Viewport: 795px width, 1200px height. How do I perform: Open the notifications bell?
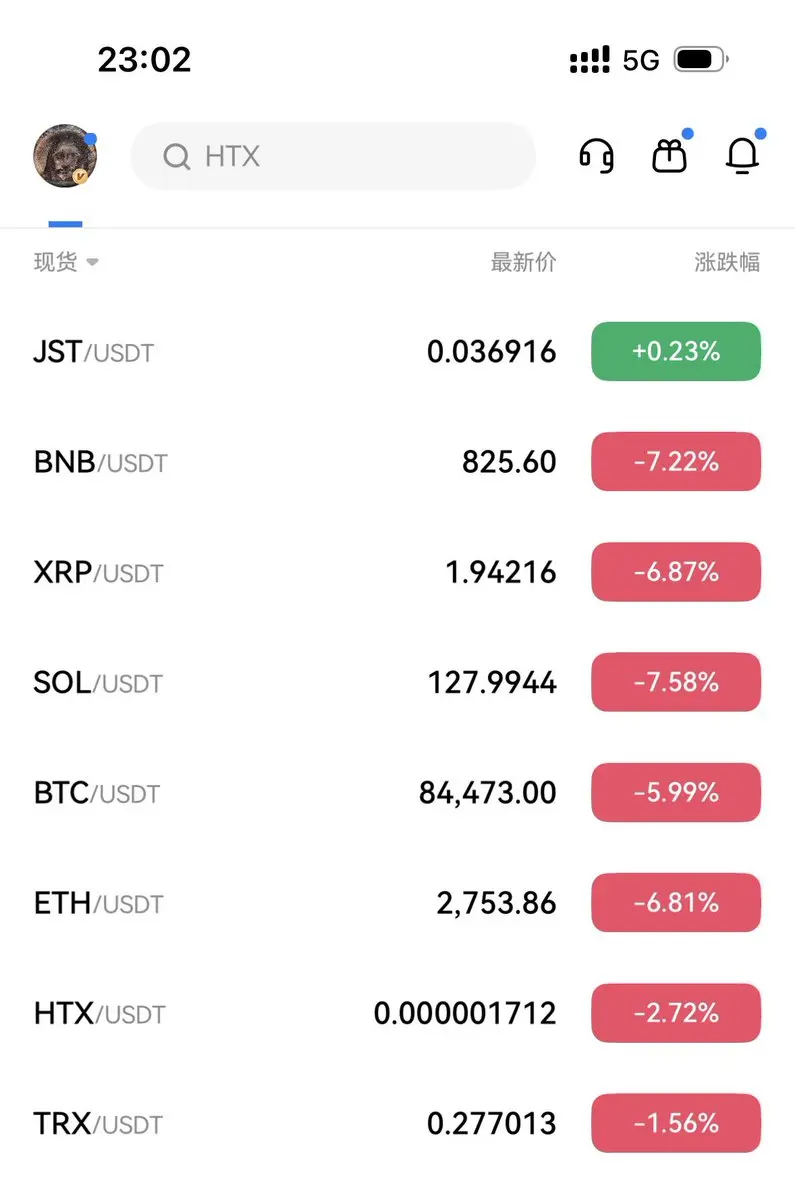click(x=741, y=156)
